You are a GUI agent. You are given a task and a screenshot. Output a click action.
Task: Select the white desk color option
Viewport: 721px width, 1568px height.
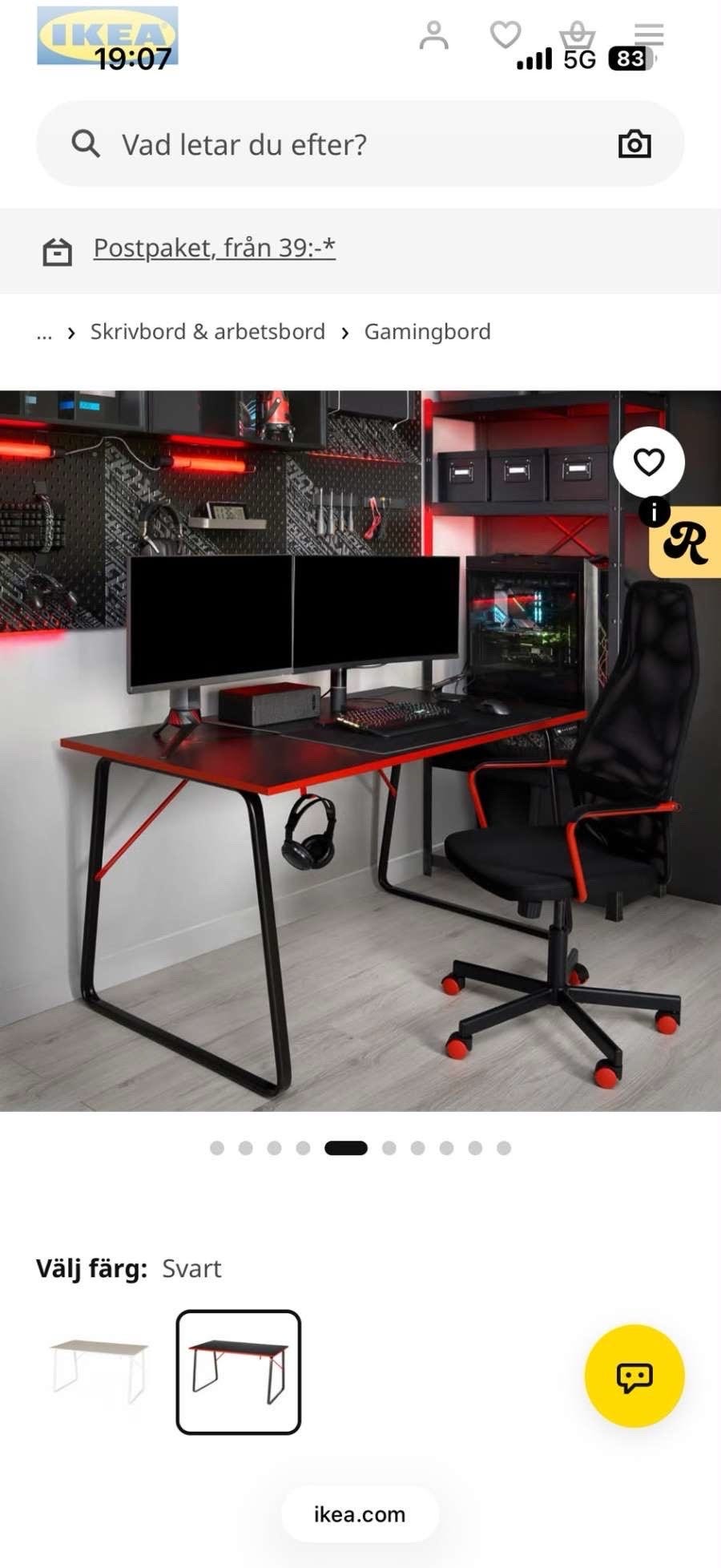coord(99,1372)
